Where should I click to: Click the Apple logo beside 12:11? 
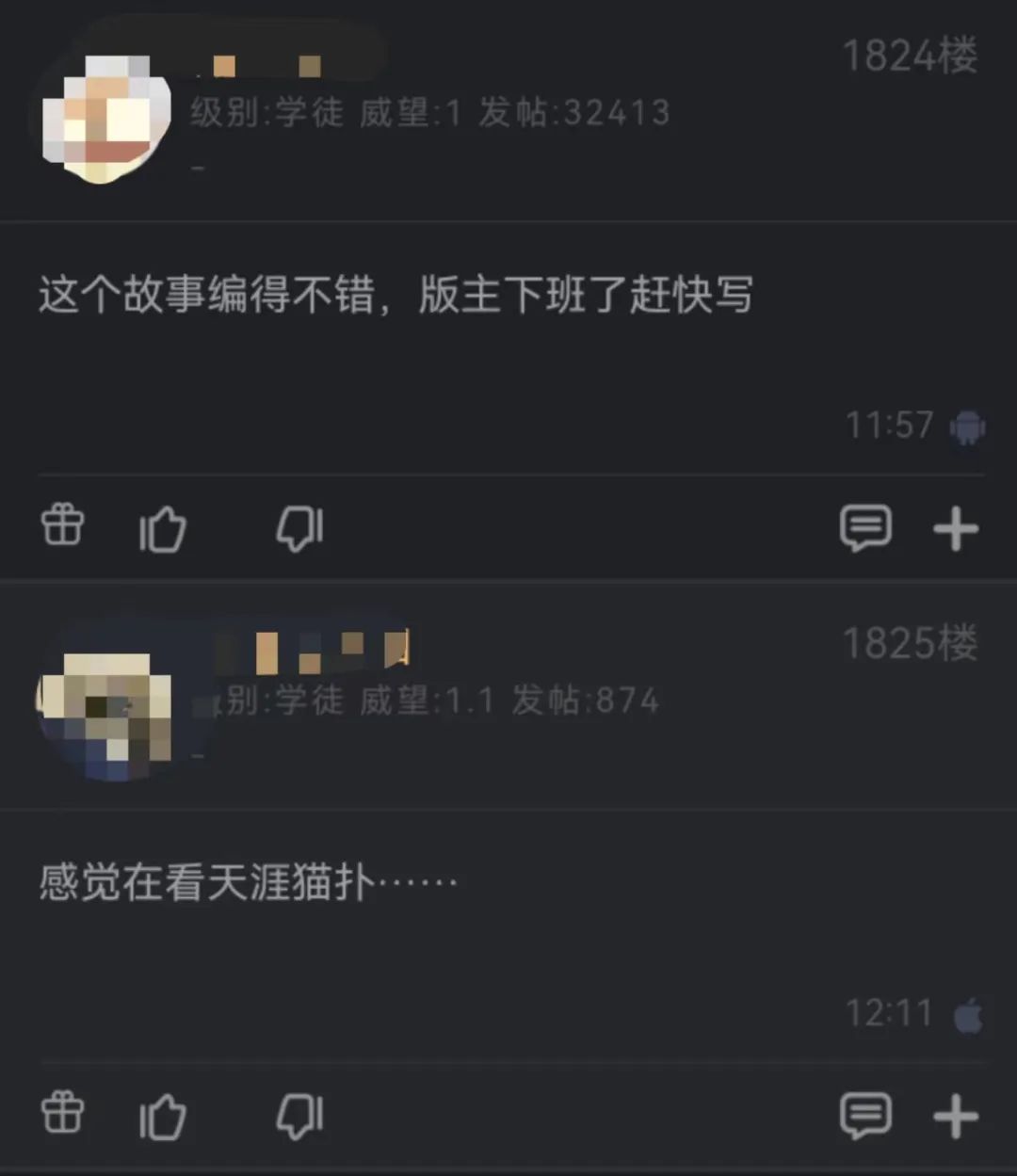pos(967,1013)
